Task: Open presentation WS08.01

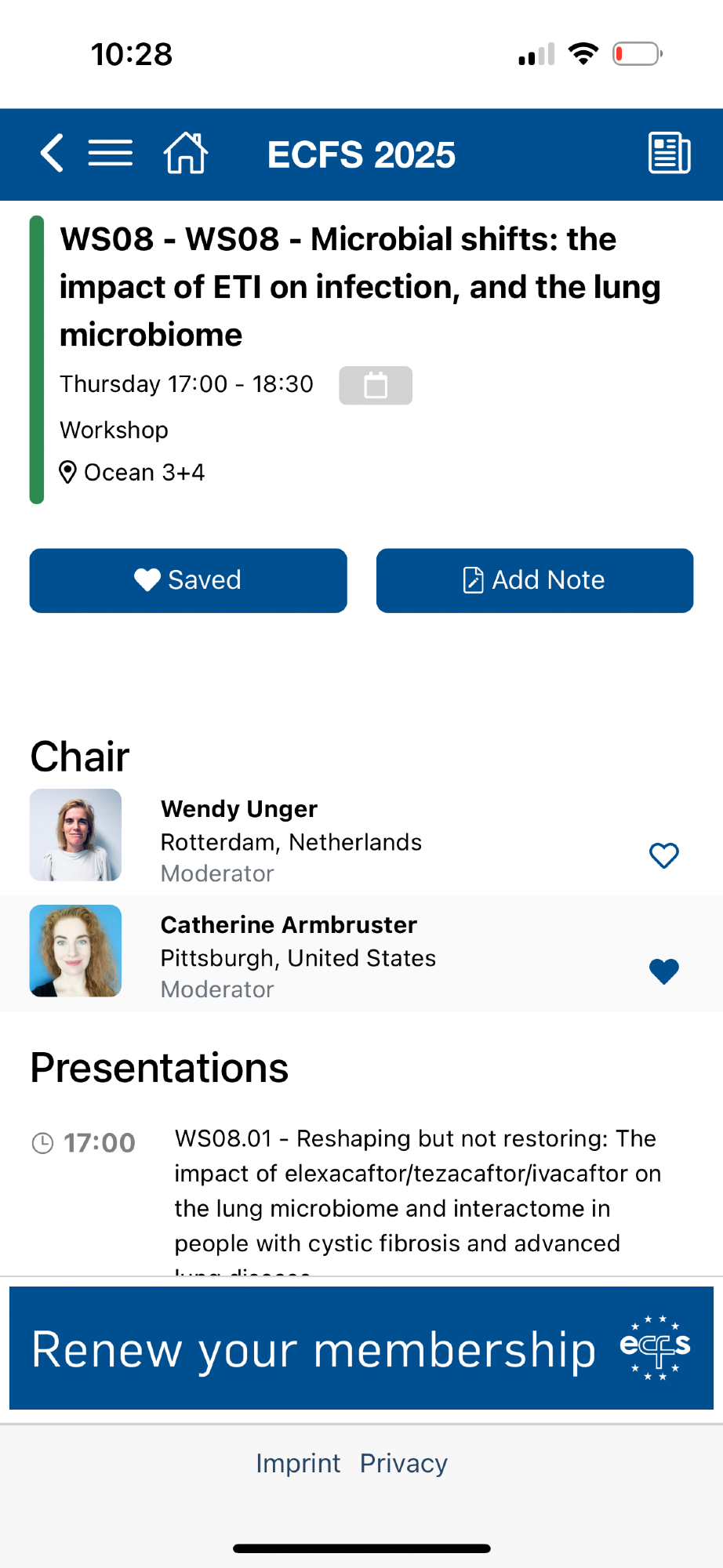Action: (416, 1190)
